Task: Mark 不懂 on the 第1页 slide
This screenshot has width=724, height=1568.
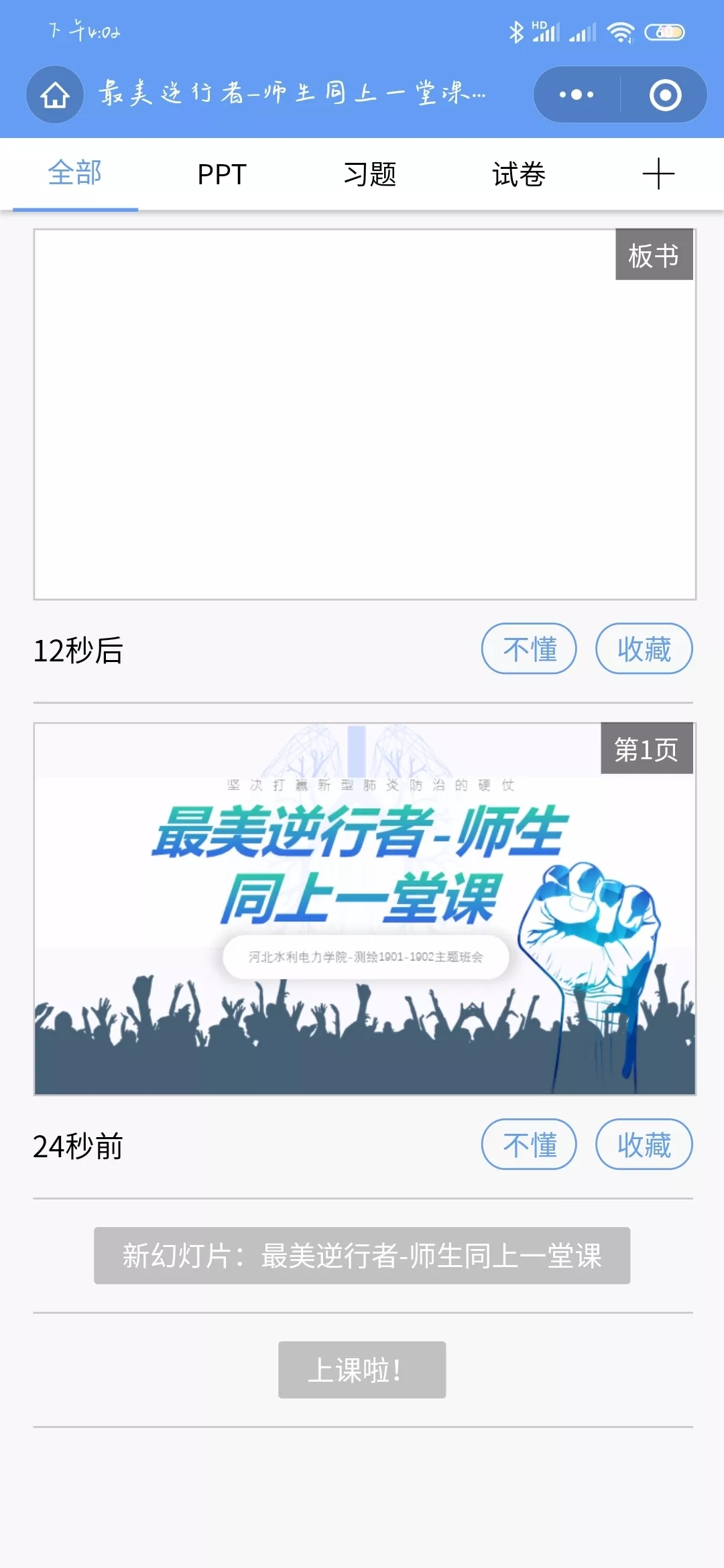Action: coord(529,1145)
